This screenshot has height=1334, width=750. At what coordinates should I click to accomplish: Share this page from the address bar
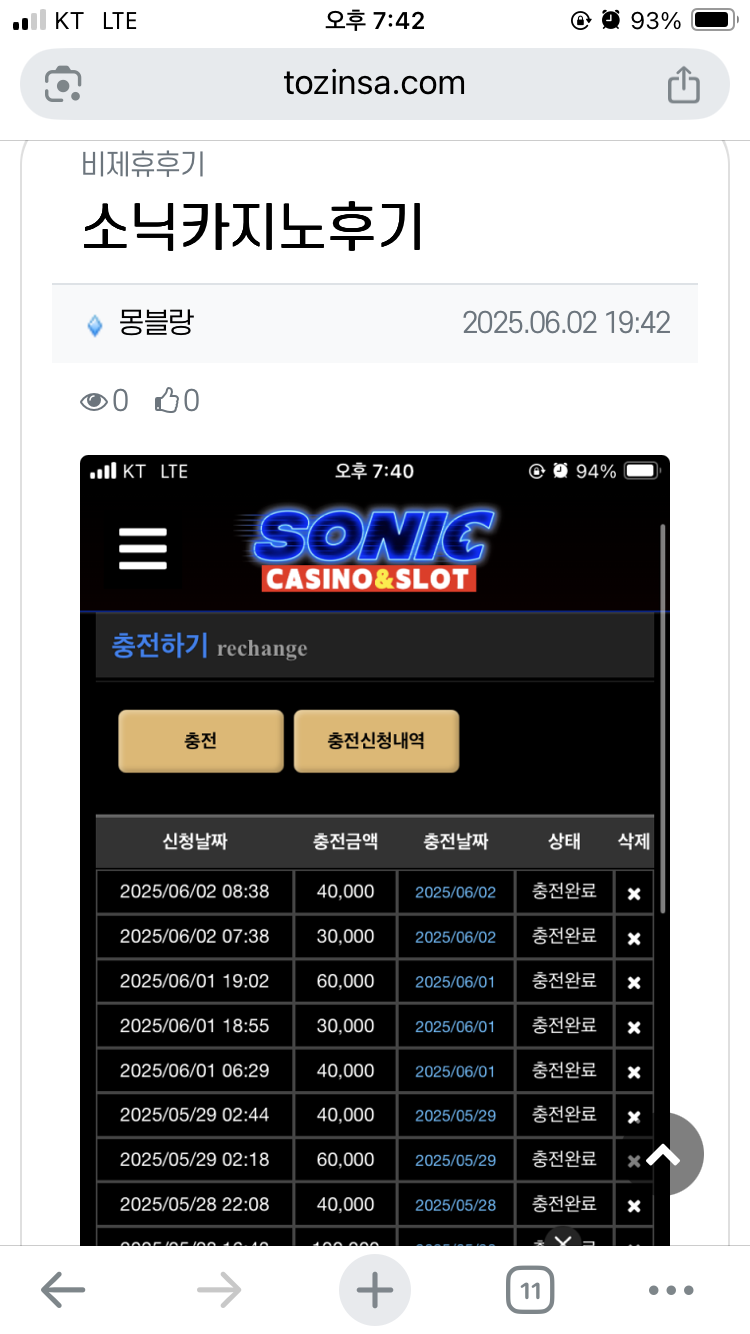click(683, 84)
